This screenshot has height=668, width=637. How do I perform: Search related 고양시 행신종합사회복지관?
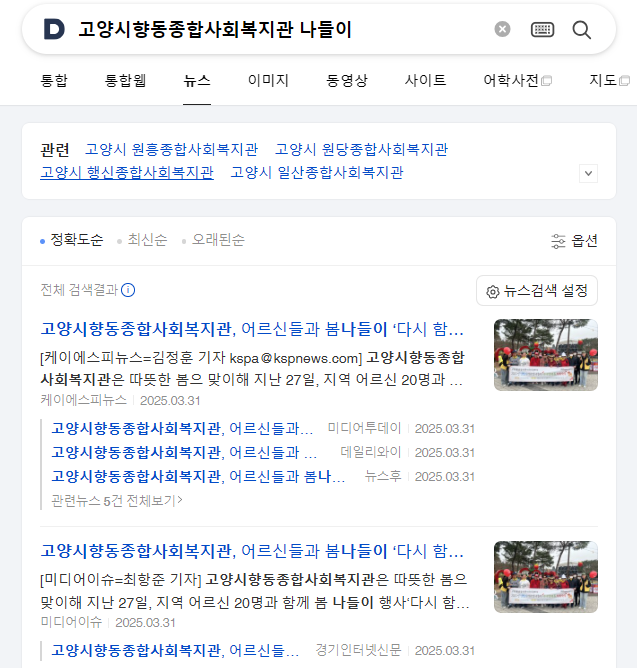tap(127, 172)
